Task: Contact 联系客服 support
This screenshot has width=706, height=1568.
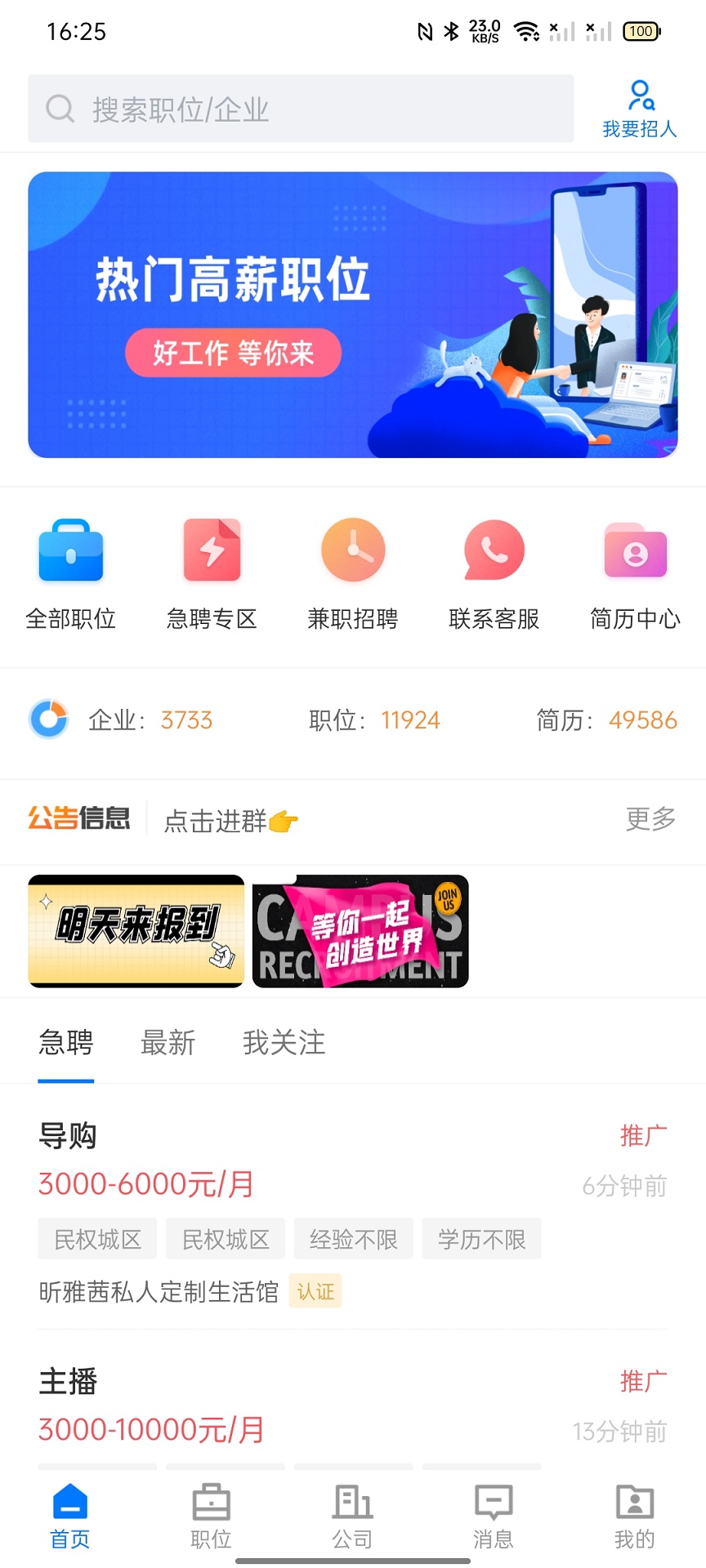Action: (x=494, y=573)
